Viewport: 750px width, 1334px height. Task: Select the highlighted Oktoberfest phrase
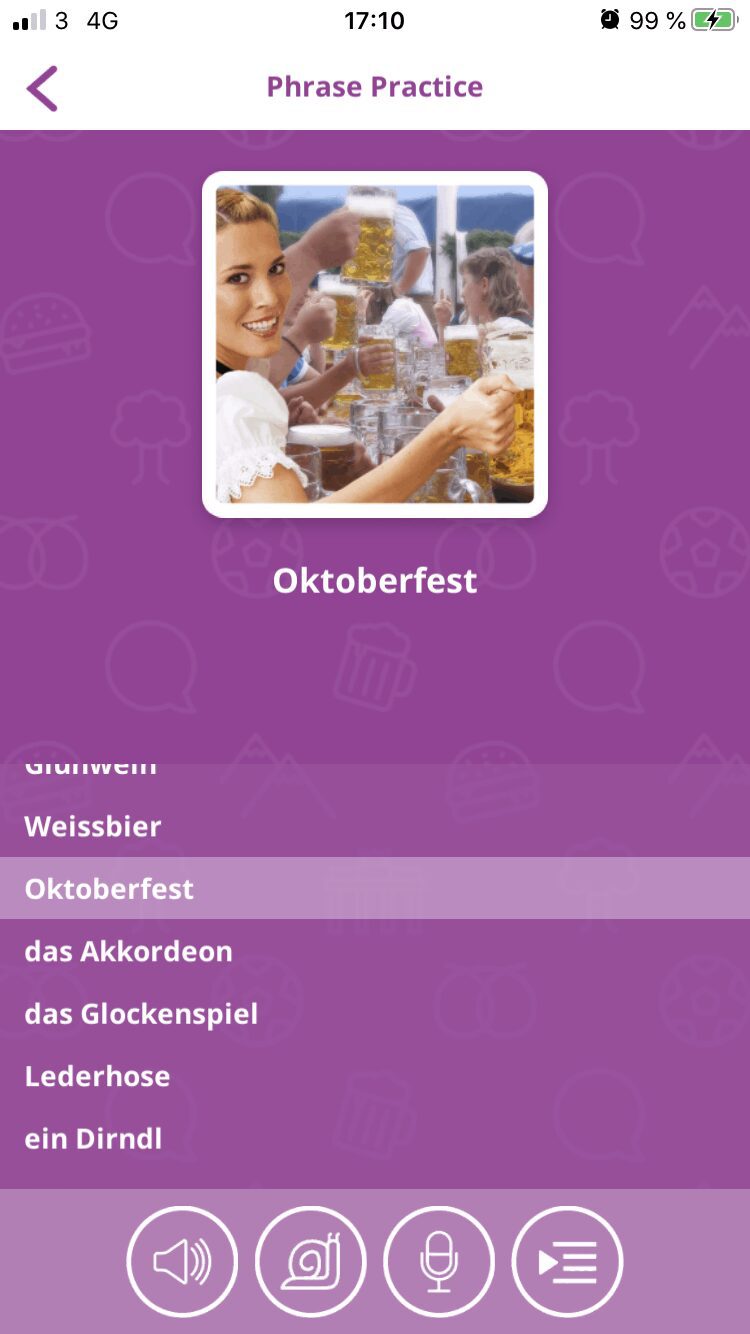(x=375, y=888)
